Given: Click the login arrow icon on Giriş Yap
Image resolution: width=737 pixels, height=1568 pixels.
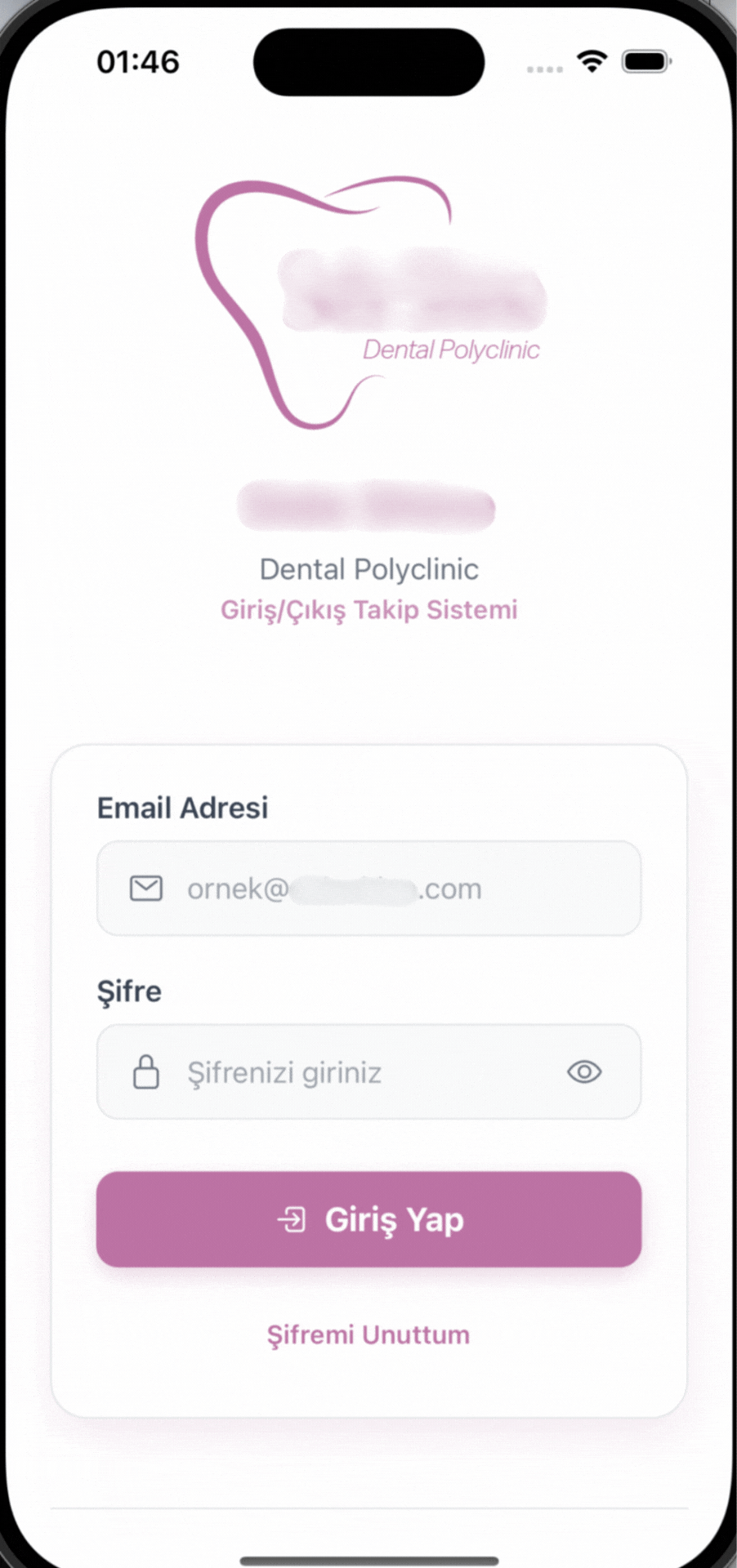Looking at the screenshot, I should coord(290,1218).
